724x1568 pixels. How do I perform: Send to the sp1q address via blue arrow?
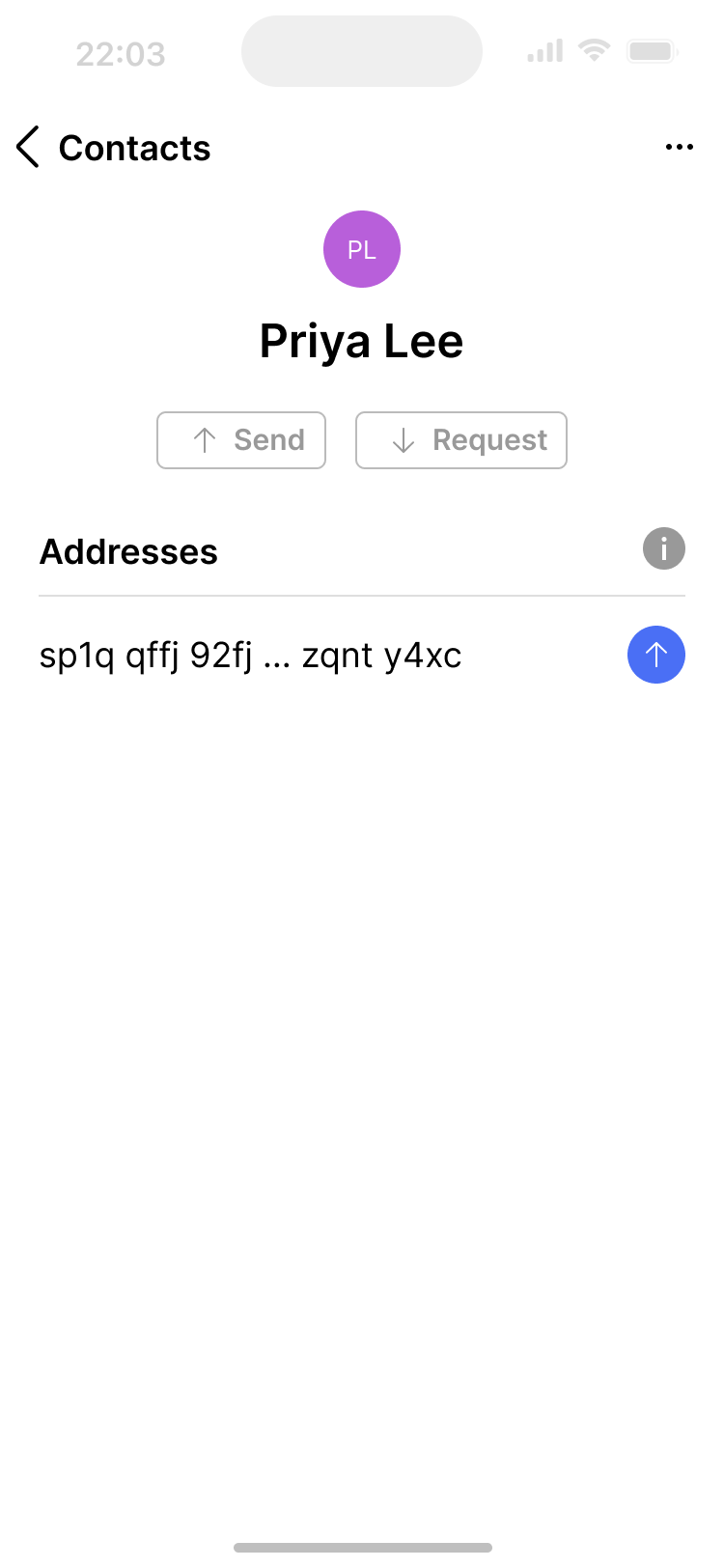(x=656, y=656)
